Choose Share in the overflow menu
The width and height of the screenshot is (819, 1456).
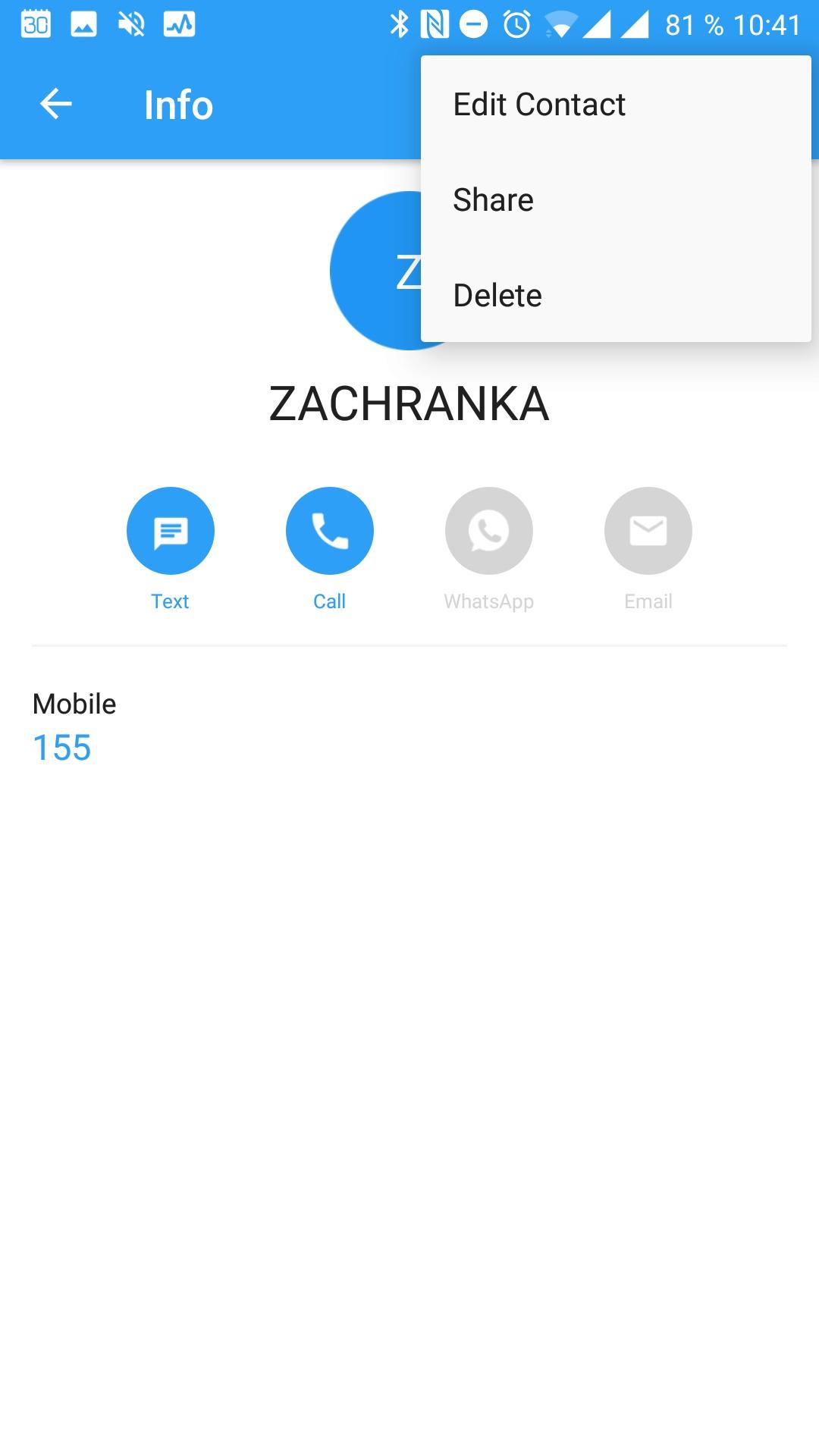tap(494, 200)
